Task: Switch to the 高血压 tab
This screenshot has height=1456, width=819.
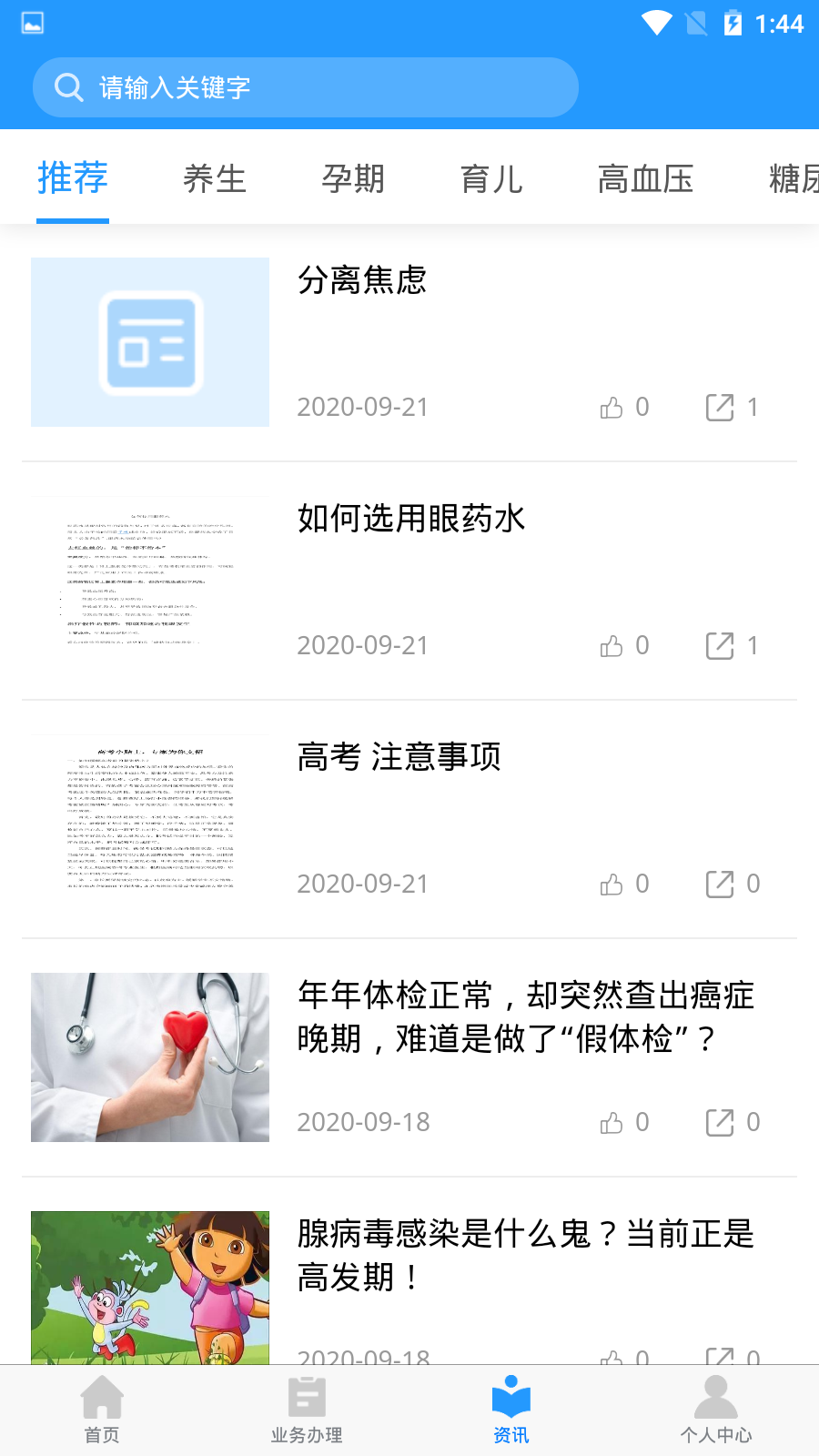Action: point(645,178)
